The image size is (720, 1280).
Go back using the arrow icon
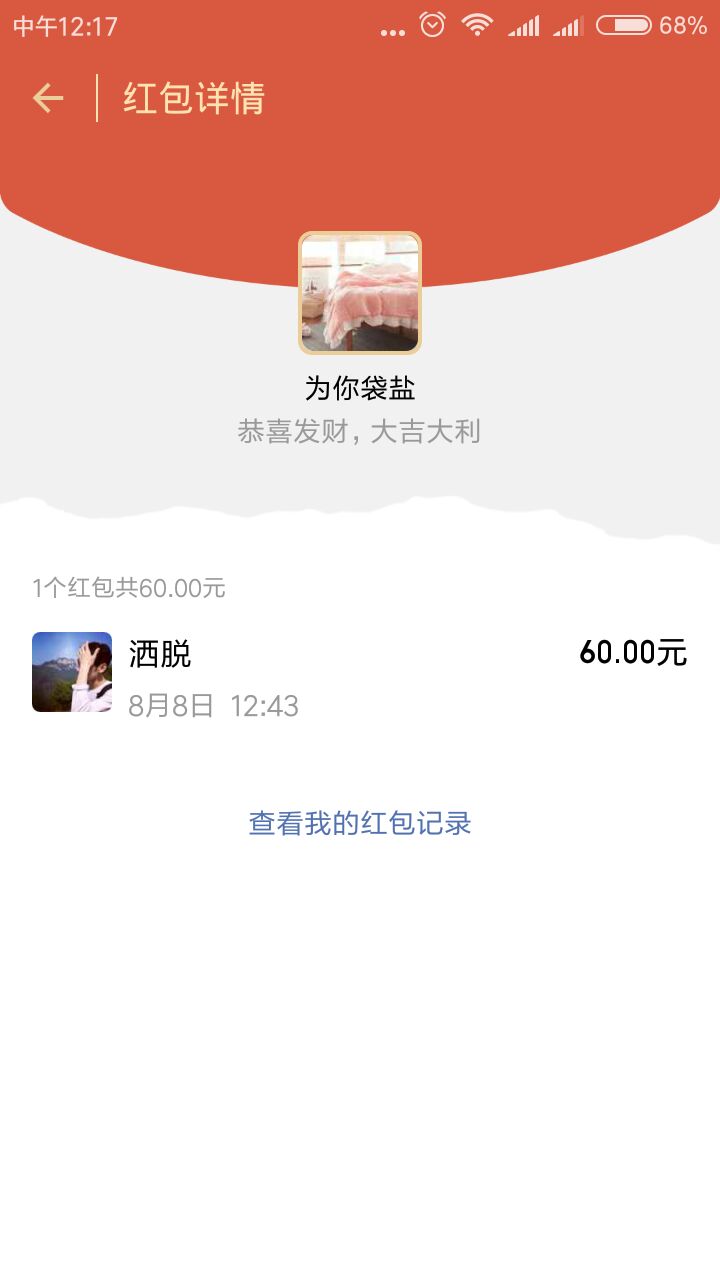click(48, 98)
